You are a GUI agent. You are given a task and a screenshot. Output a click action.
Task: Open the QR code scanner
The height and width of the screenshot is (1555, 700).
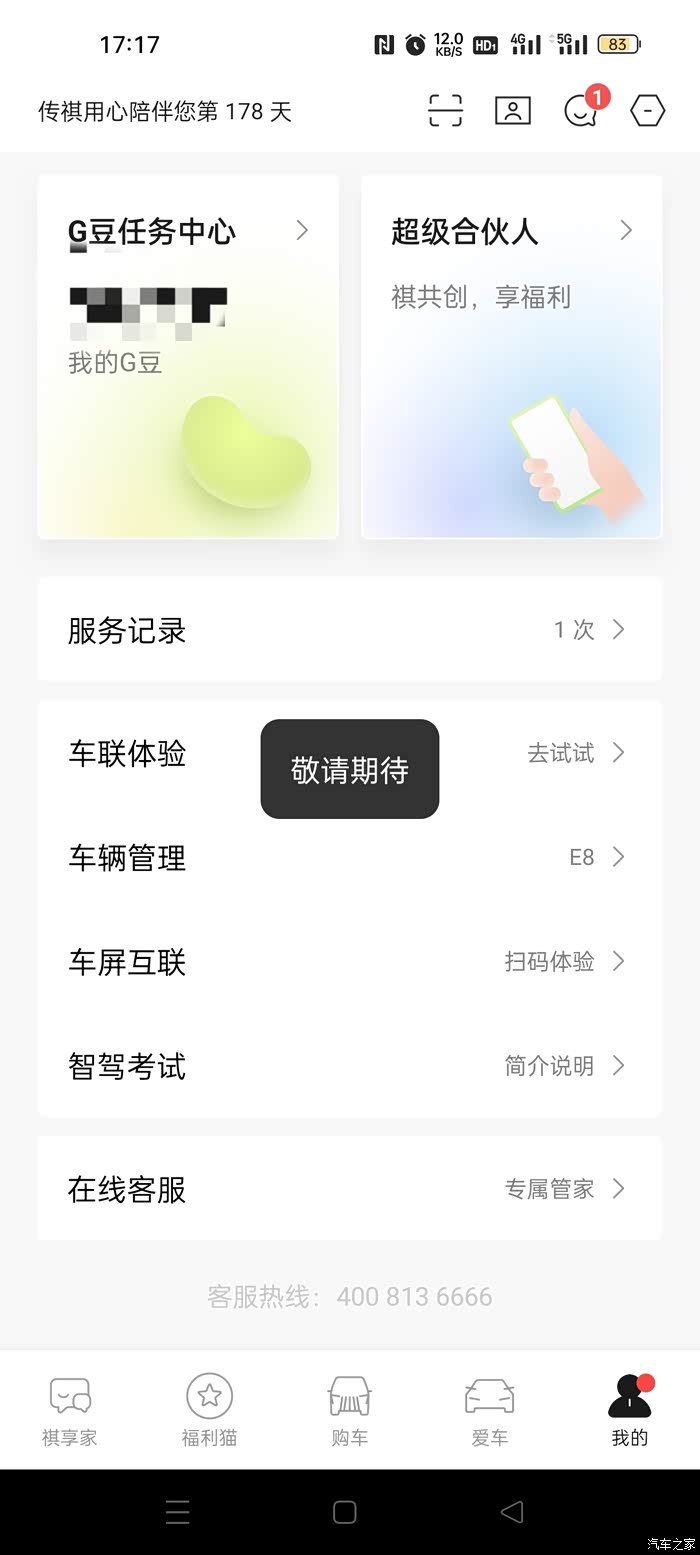point(446,110)
